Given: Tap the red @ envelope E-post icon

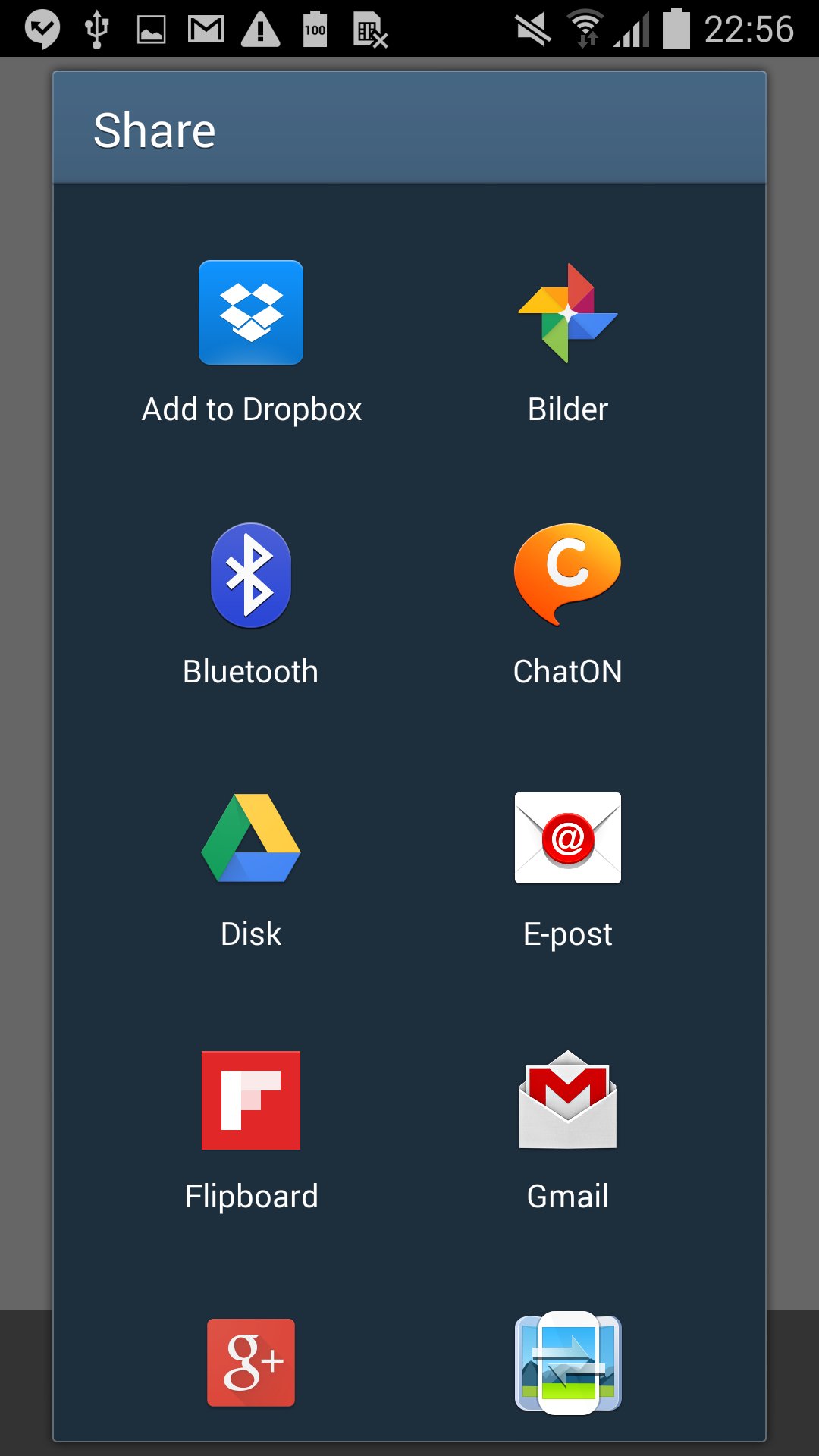Looking at the screenshot, I should 568,836.
